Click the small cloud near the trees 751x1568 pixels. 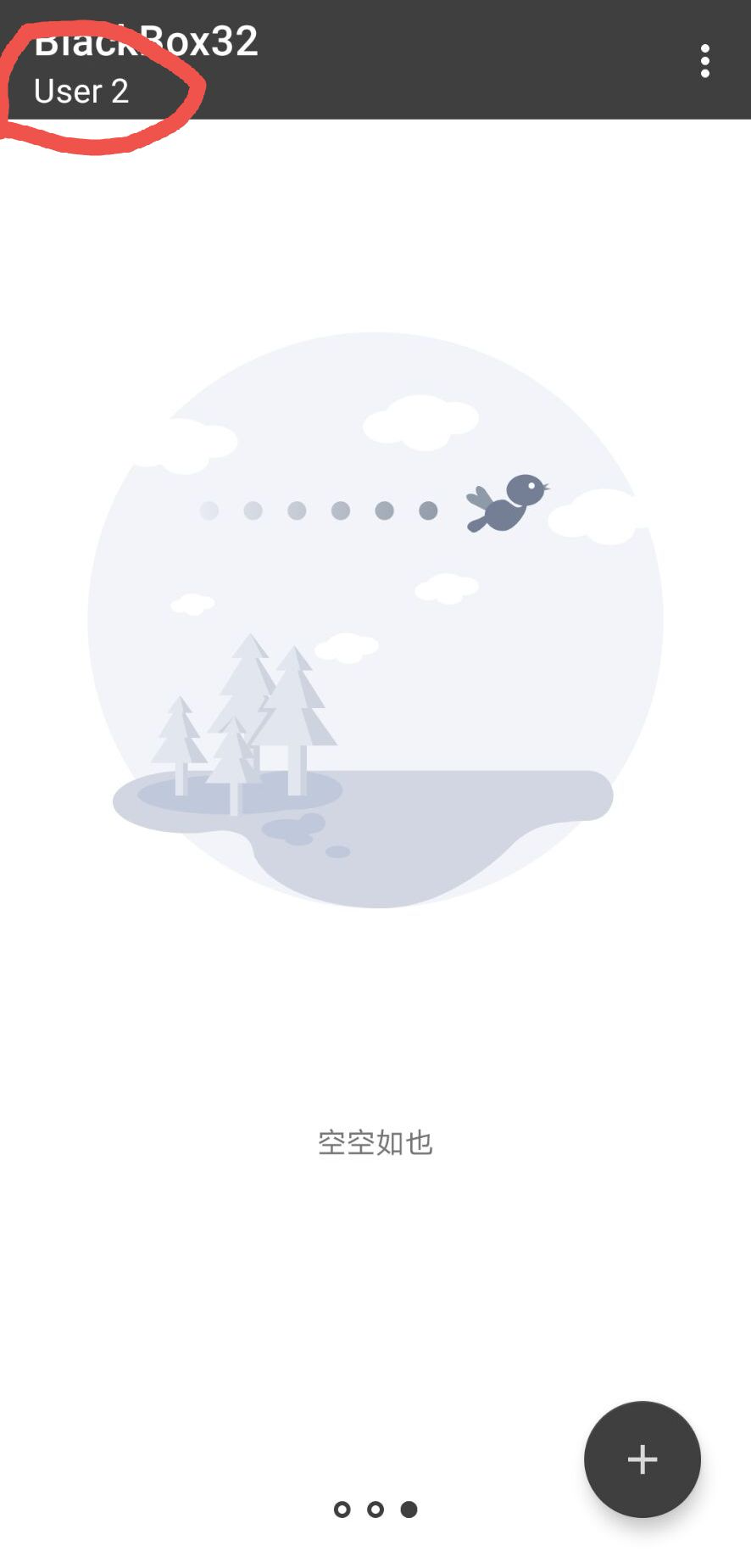tap(348, 649)
